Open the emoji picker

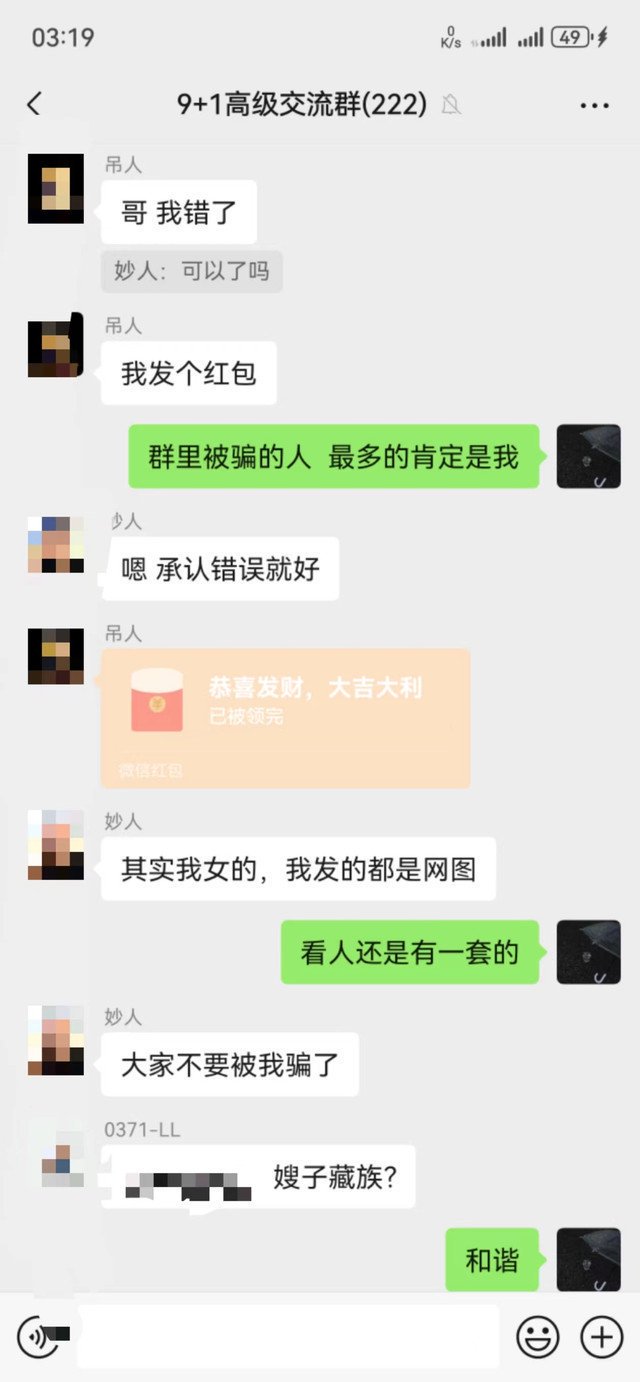point(537,1337)
